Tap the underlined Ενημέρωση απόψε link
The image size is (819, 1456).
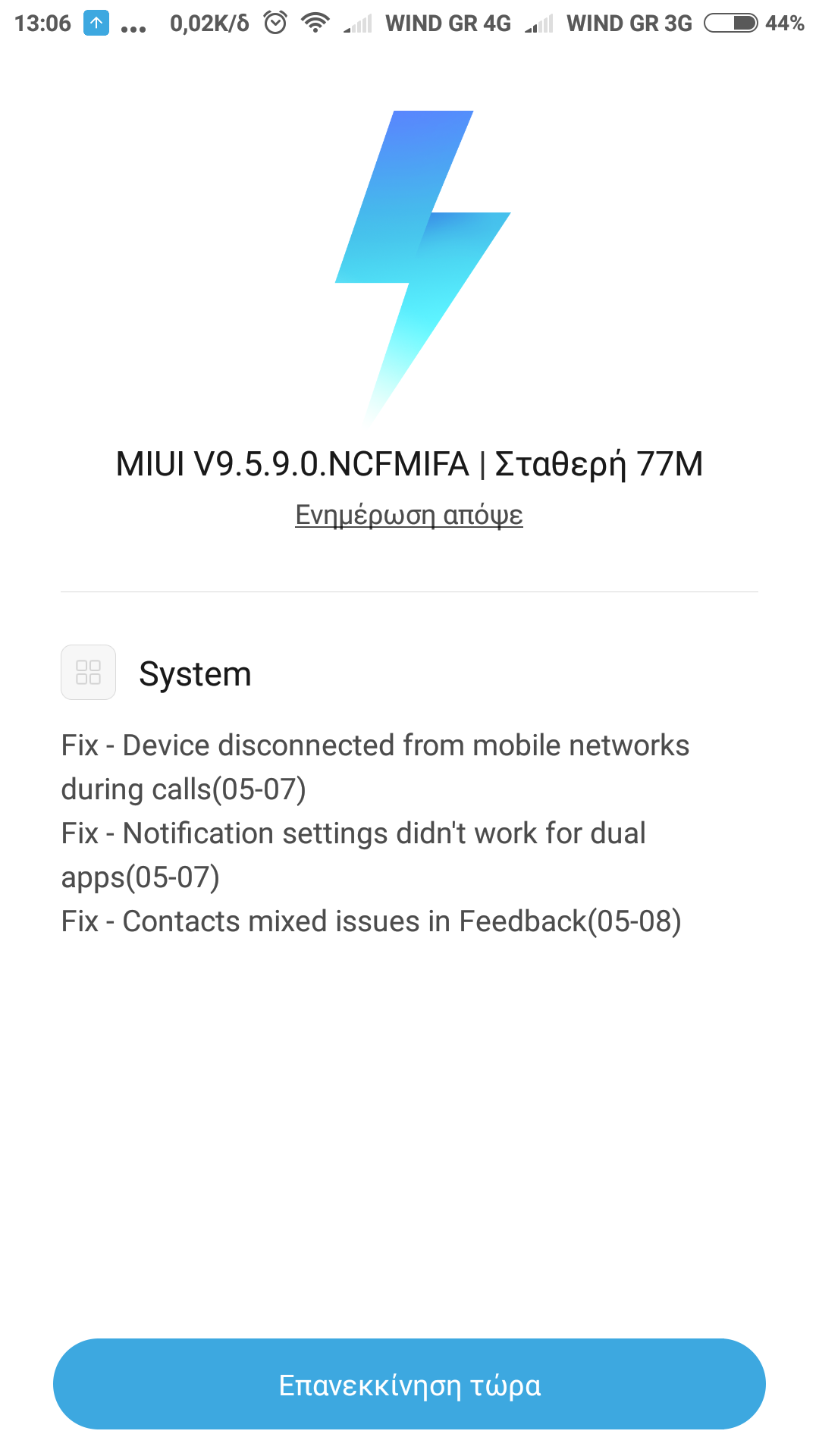(409, 515)
